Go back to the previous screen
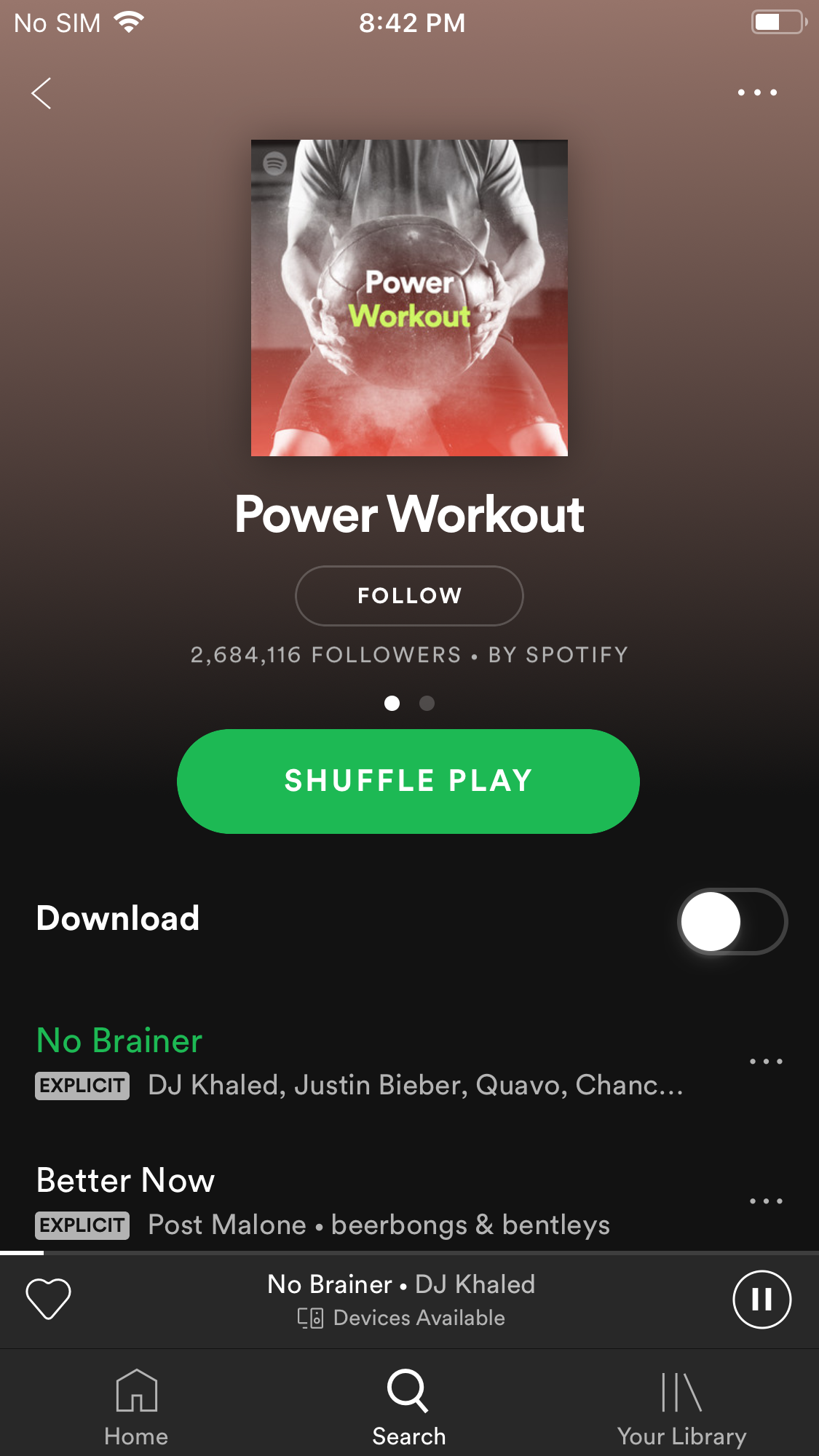 click(x=41, y=93)
